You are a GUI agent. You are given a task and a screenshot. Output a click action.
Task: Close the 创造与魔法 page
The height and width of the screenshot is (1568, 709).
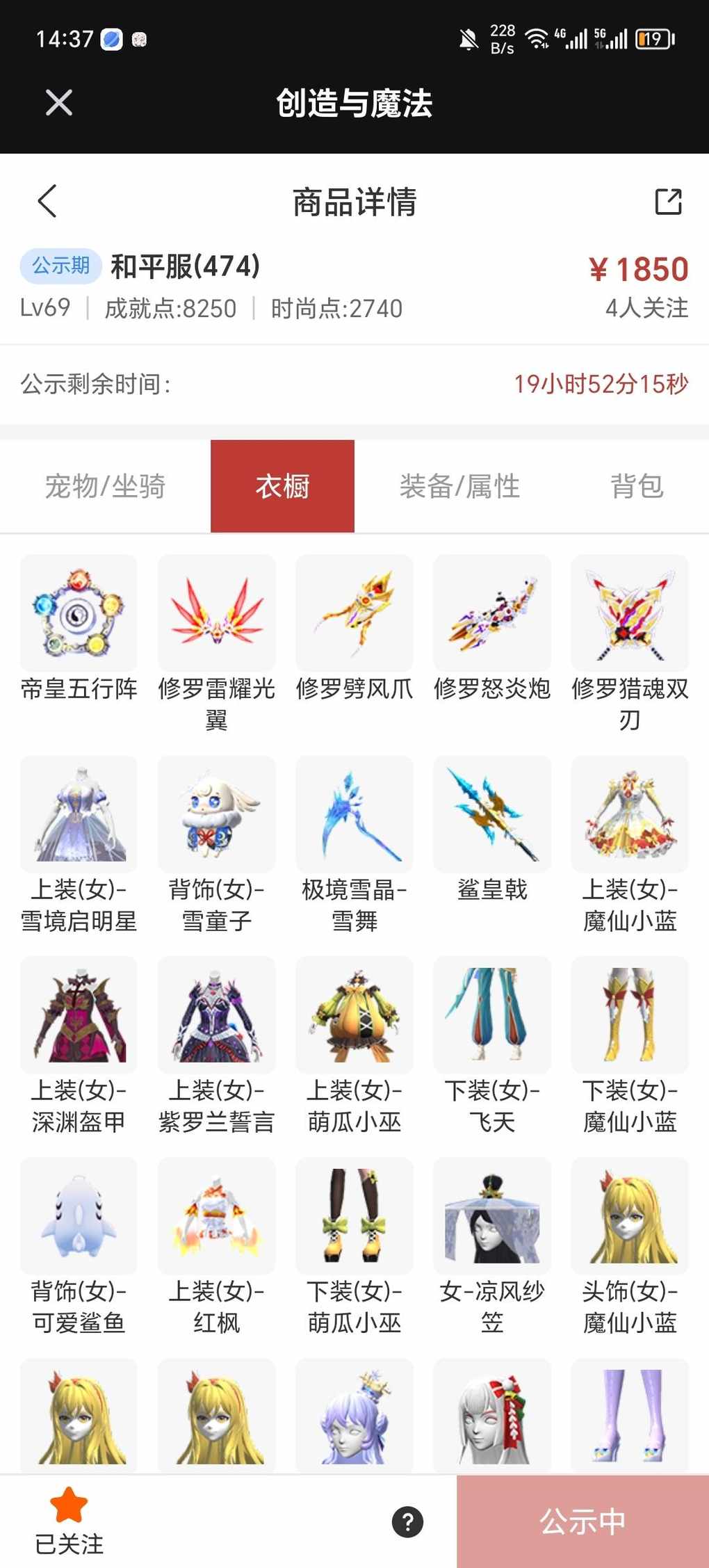pos(59,103)
